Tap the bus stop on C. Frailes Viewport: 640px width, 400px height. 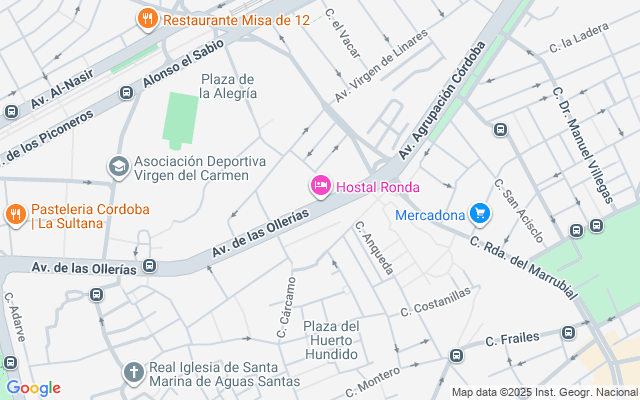[x=568, y=333]
